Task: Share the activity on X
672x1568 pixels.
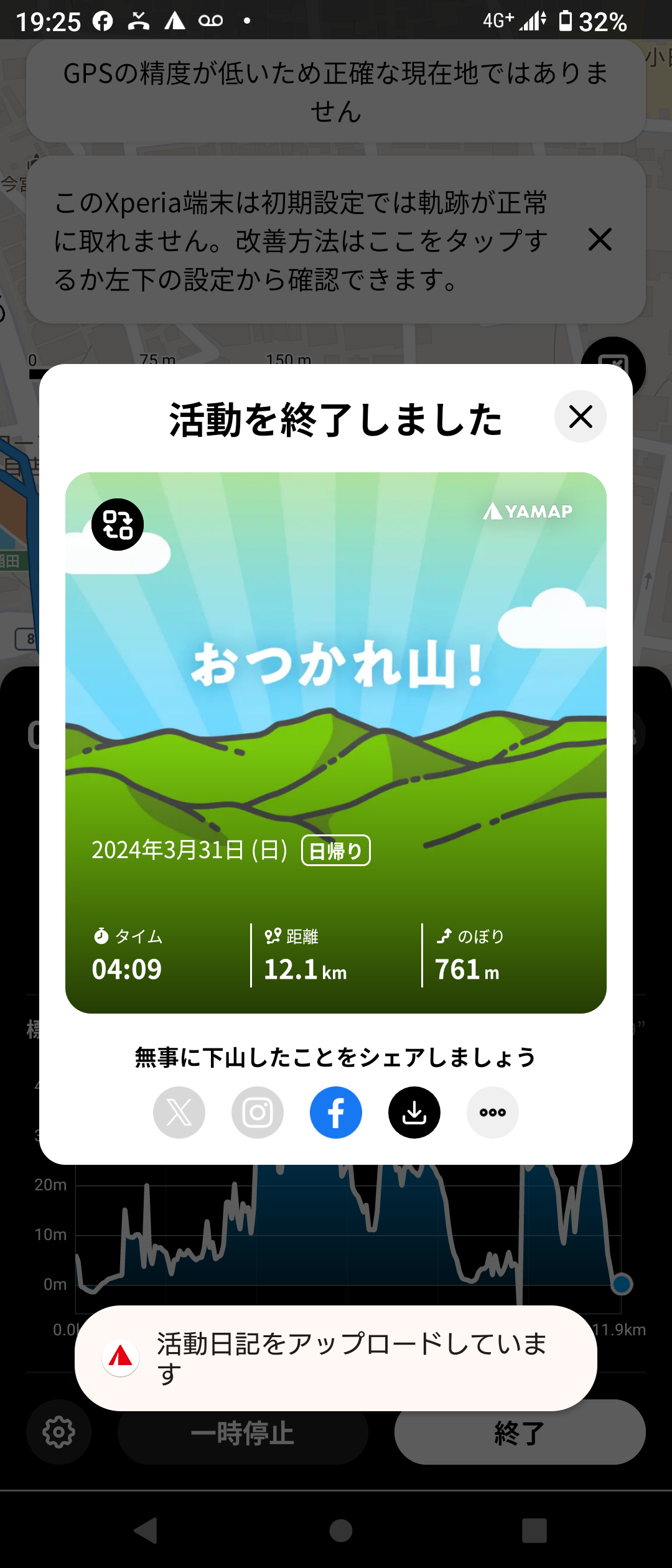Action: pyautogui.click(x=179, y=1113)
